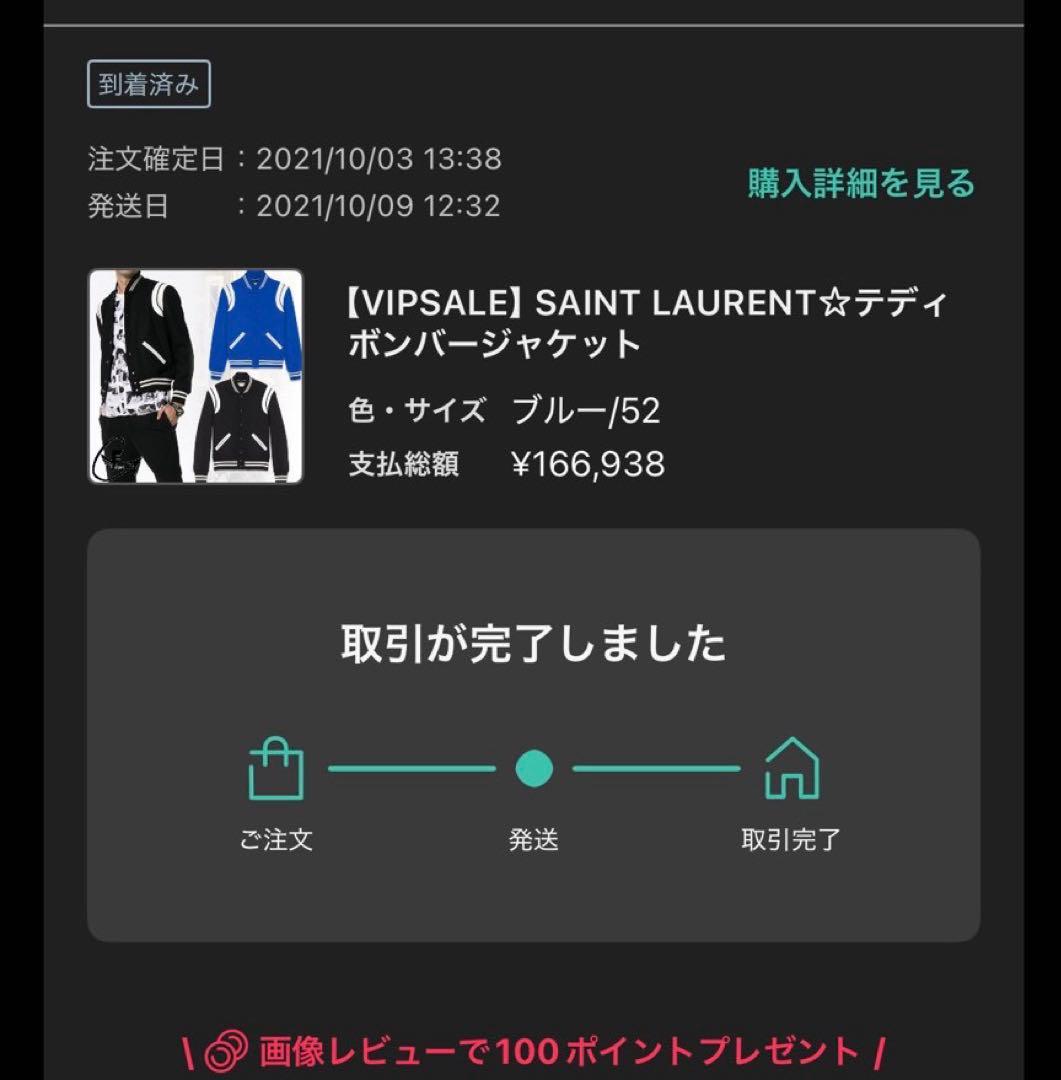Screen dimensions: 1061x1080
Task: Open the Saint Laurent jacket product thumbnail
Action: 194,377
